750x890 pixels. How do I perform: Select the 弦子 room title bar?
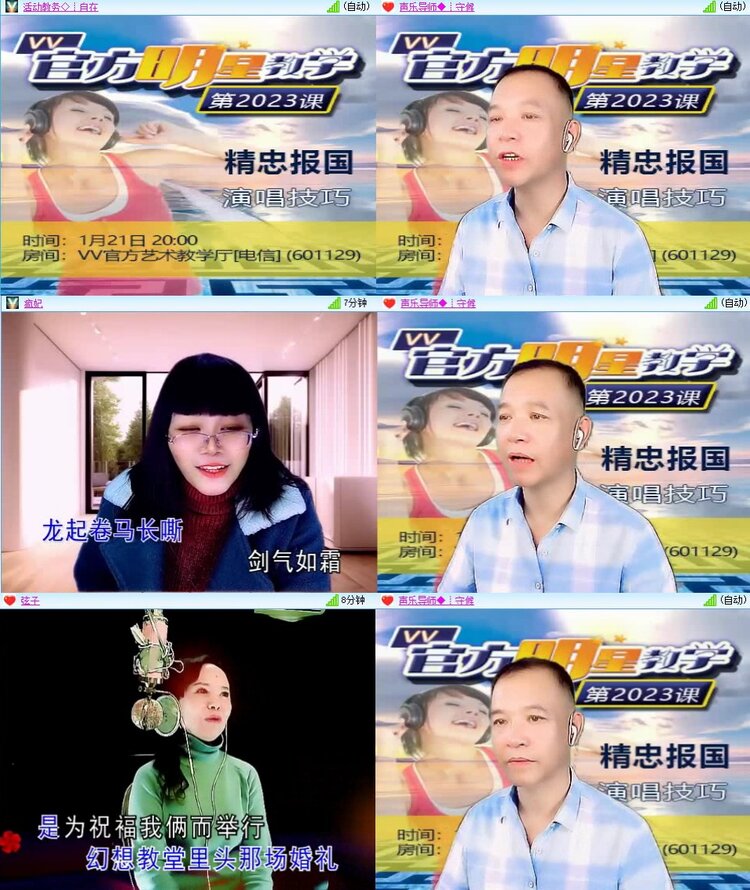point(30,600)
